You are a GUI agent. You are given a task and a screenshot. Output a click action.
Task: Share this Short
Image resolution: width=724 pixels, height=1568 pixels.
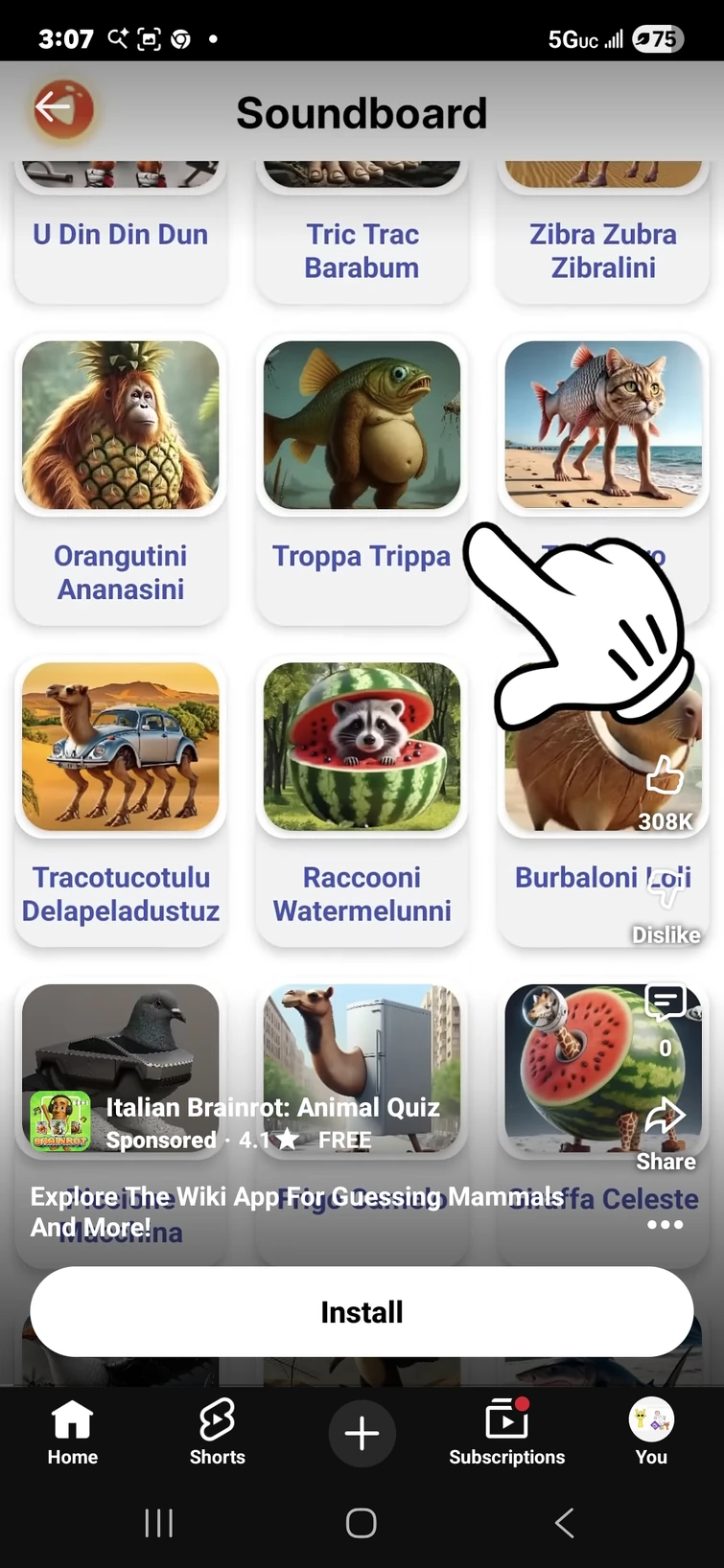click(x=665, y=1116)
